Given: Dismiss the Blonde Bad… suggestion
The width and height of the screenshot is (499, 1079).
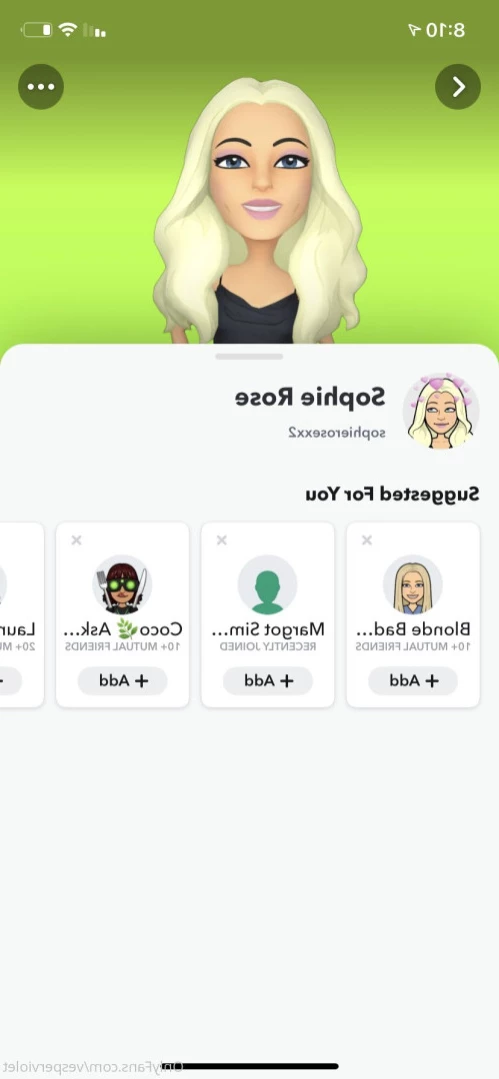Looking at the screenshot, I should [367, 540].
